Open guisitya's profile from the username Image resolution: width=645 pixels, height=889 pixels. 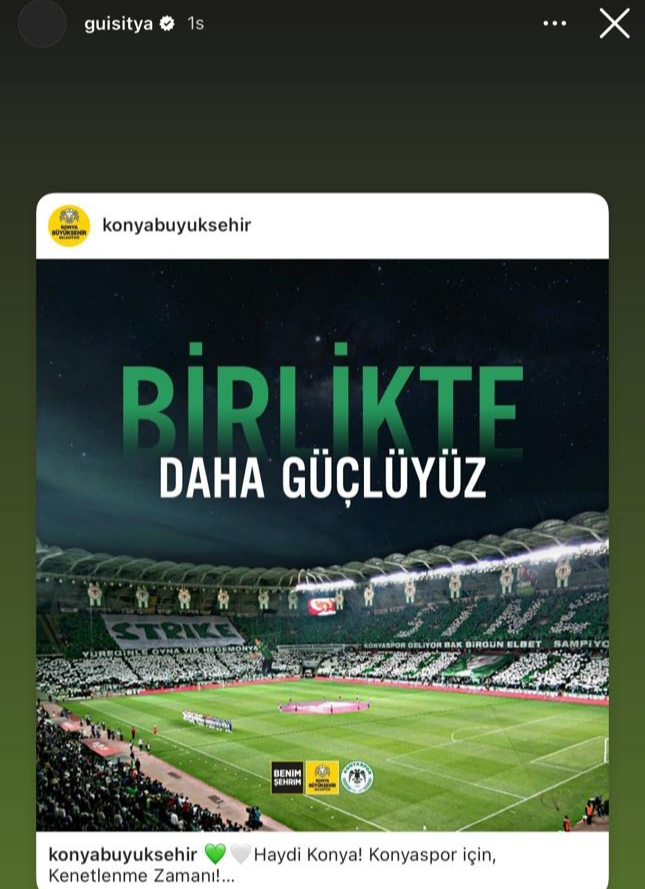(118, 23)
